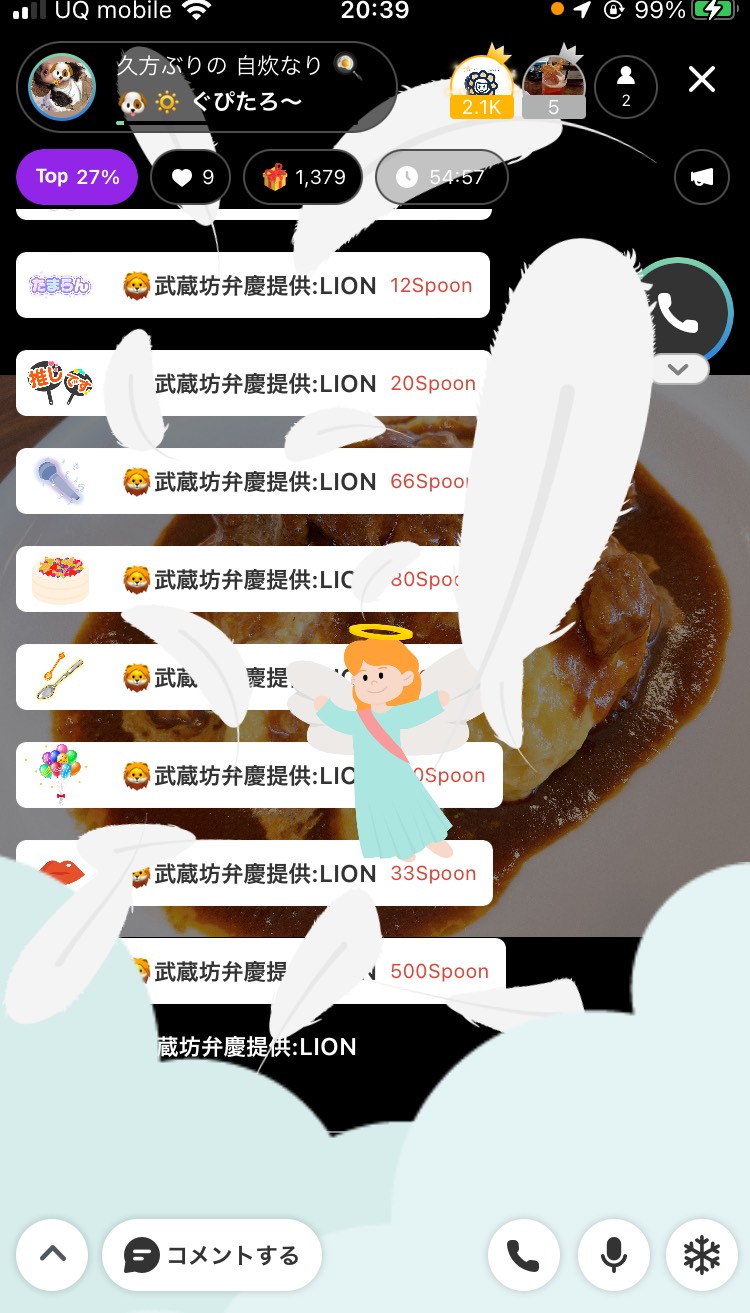Close the live stream
Image resolution: width=750 pixels, height=1313 pixels.
[702, 80]
